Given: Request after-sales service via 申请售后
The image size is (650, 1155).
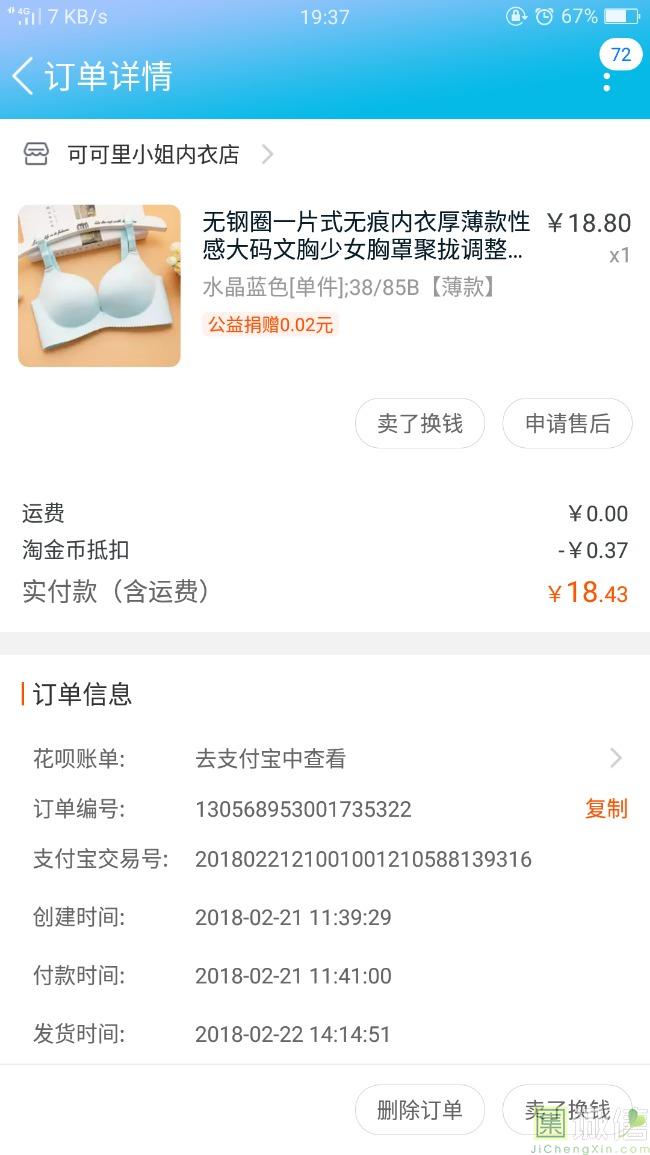Looking at the screenshot, I should tap(567, 423).
